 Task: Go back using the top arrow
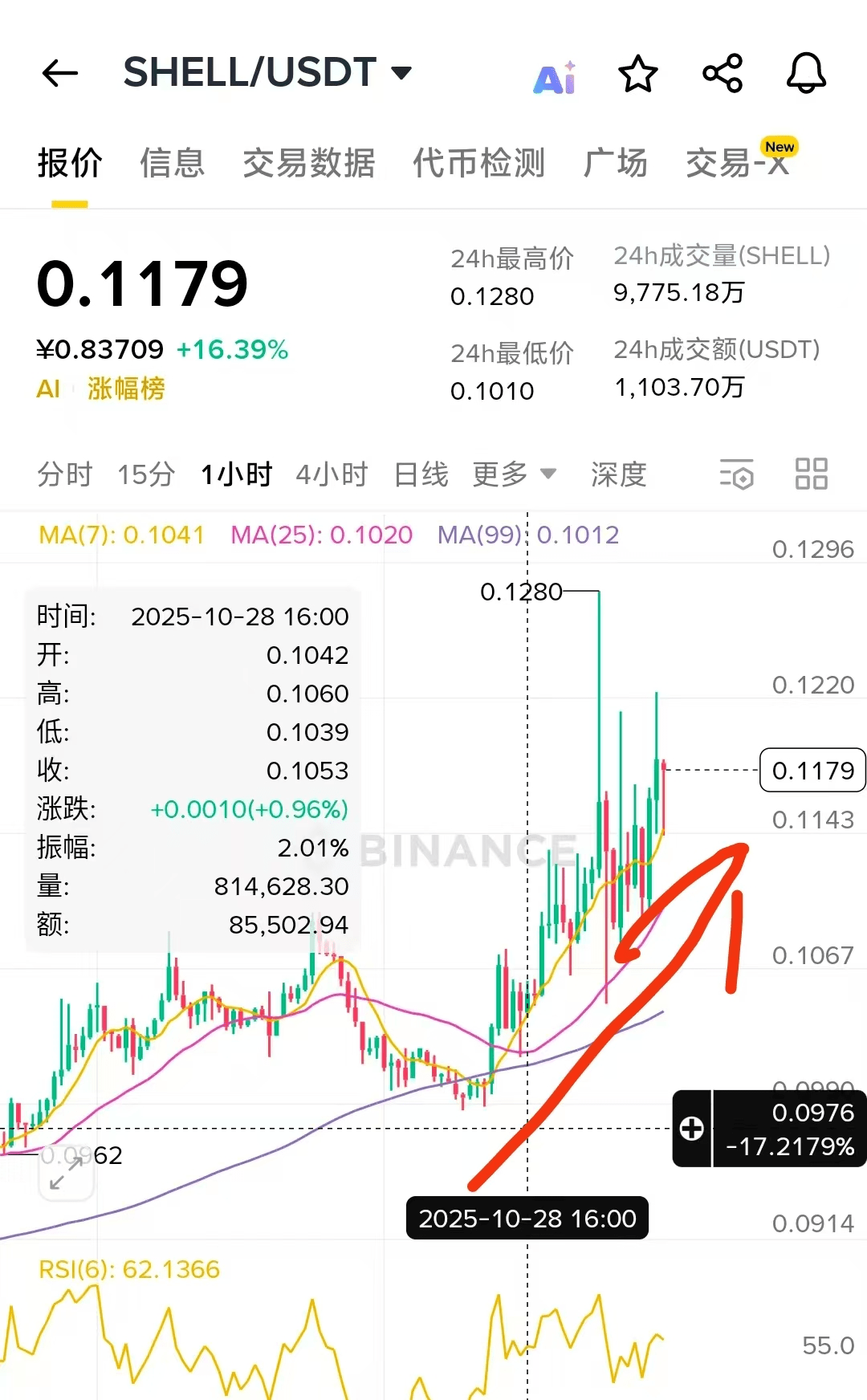60,73
